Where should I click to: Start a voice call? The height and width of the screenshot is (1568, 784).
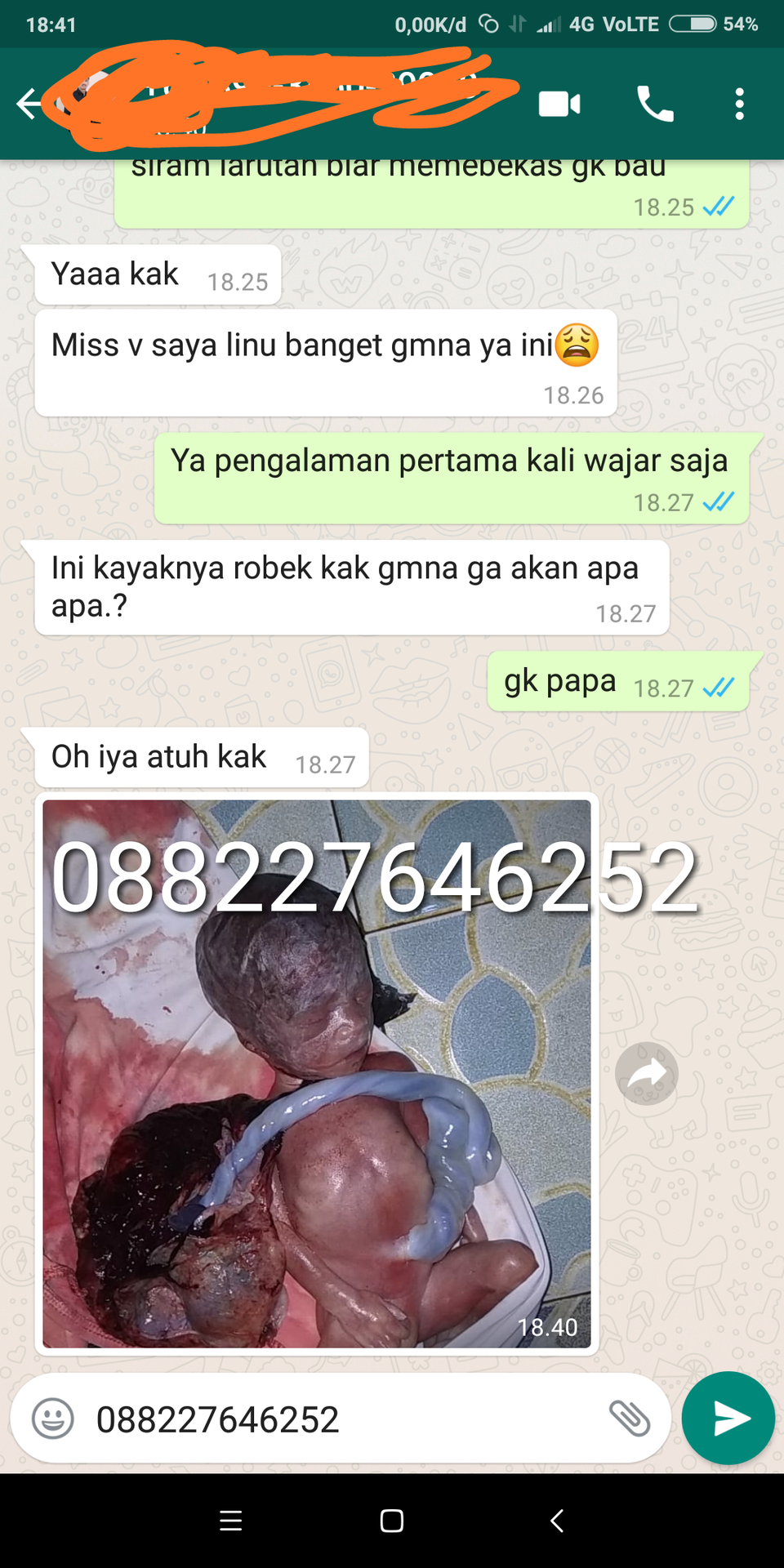point(655,104)
